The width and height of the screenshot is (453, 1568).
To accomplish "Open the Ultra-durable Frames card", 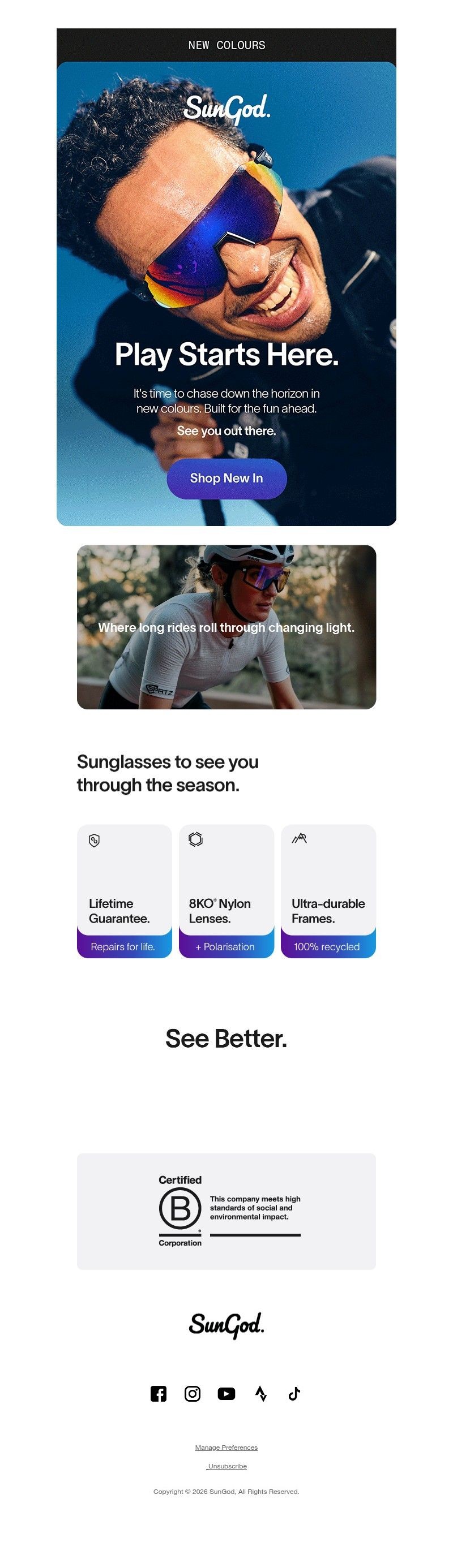I will [x=328, y=891].
